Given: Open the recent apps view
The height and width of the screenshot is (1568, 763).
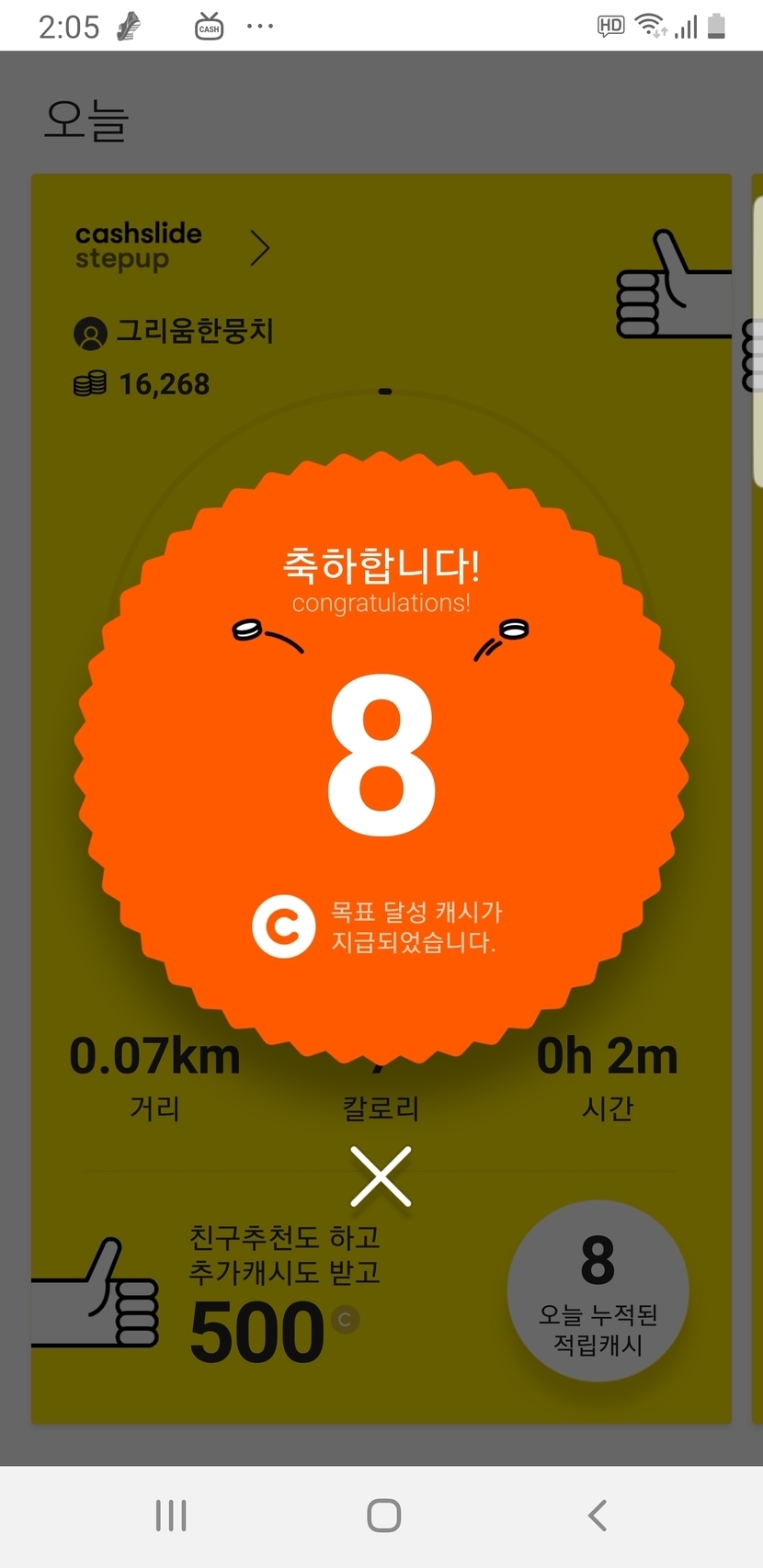Looking at the screenshot, I should point(171,1515).
